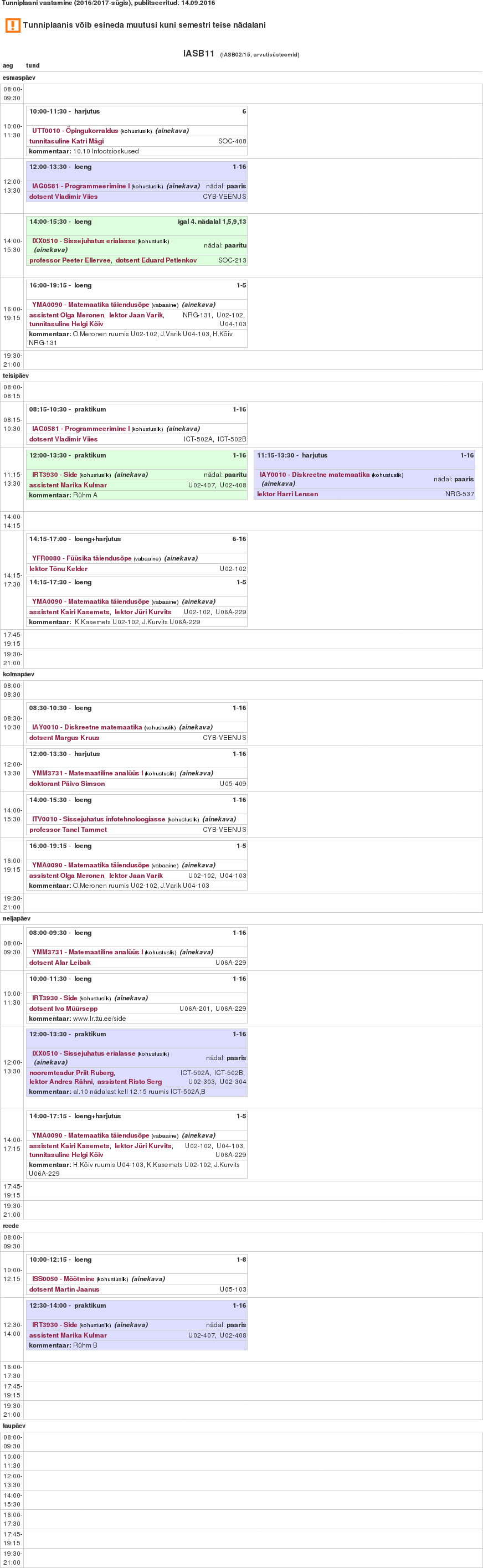The width and height of the screenshot is (483, 1568).
Task: Open dotsent Alar Leibak's link
Action: (x=60, y=963)
